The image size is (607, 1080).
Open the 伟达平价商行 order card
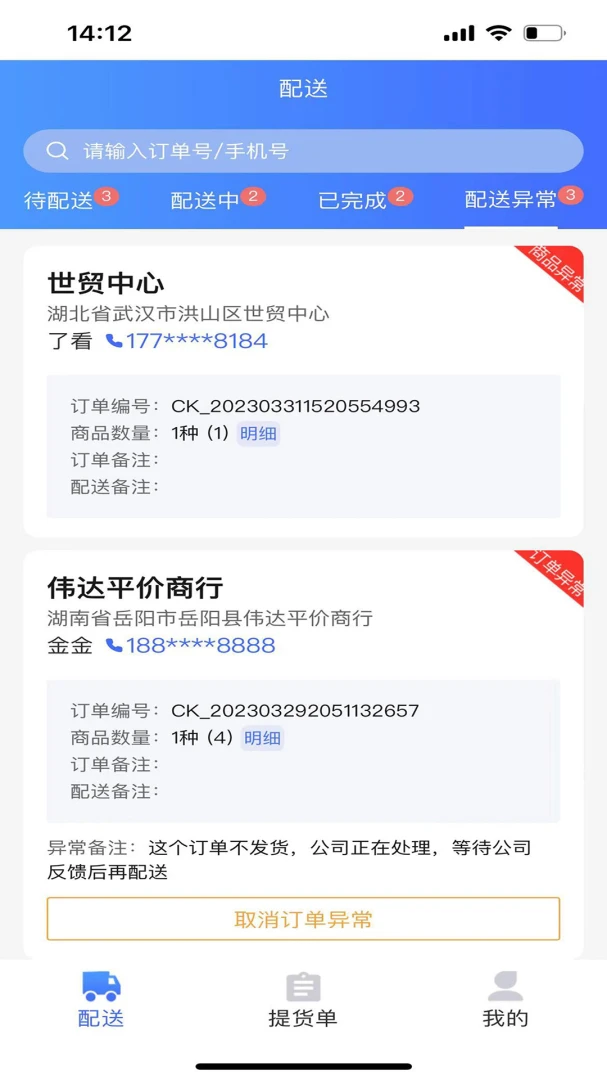(303, 754)
